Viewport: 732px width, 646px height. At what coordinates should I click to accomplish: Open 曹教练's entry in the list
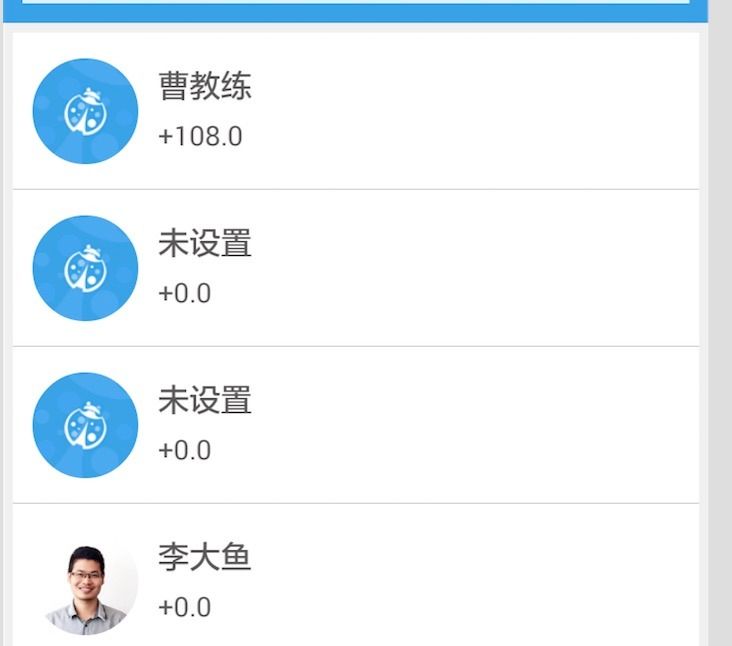click(x=355, y=111)
